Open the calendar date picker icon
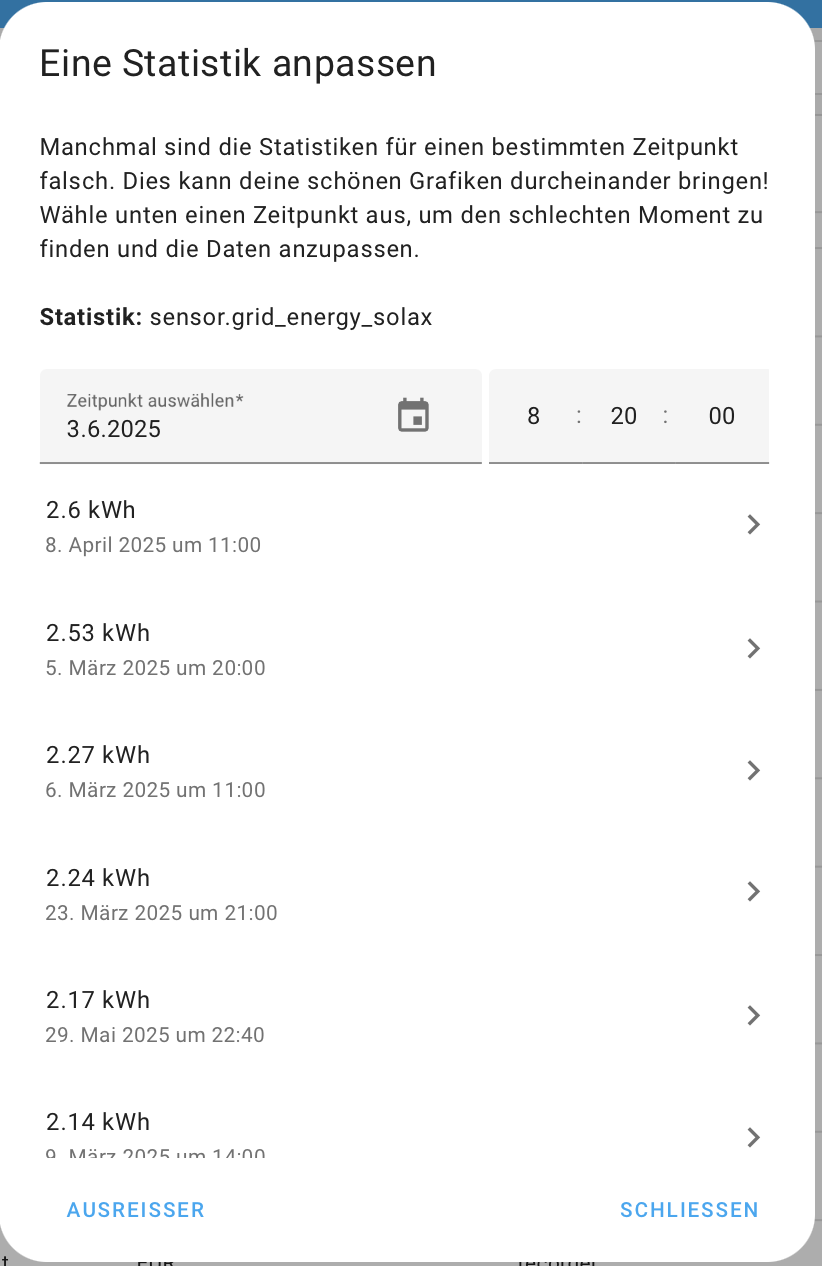 [x=413, y=415]
